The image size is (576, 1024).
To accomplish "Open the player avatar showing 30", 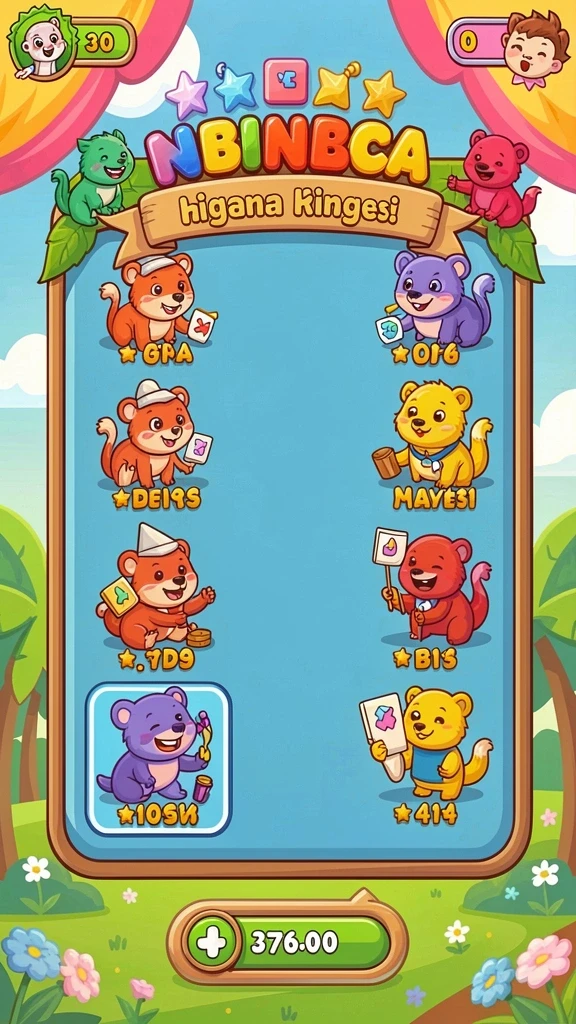I will click(x=42, y=41).
